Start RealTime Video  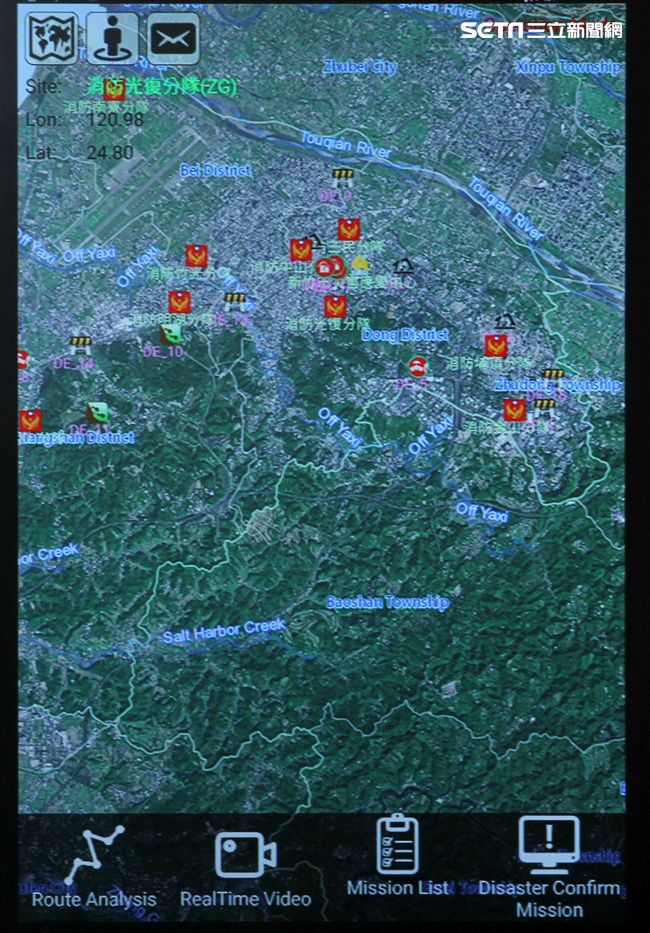click(x=245, y=868)
